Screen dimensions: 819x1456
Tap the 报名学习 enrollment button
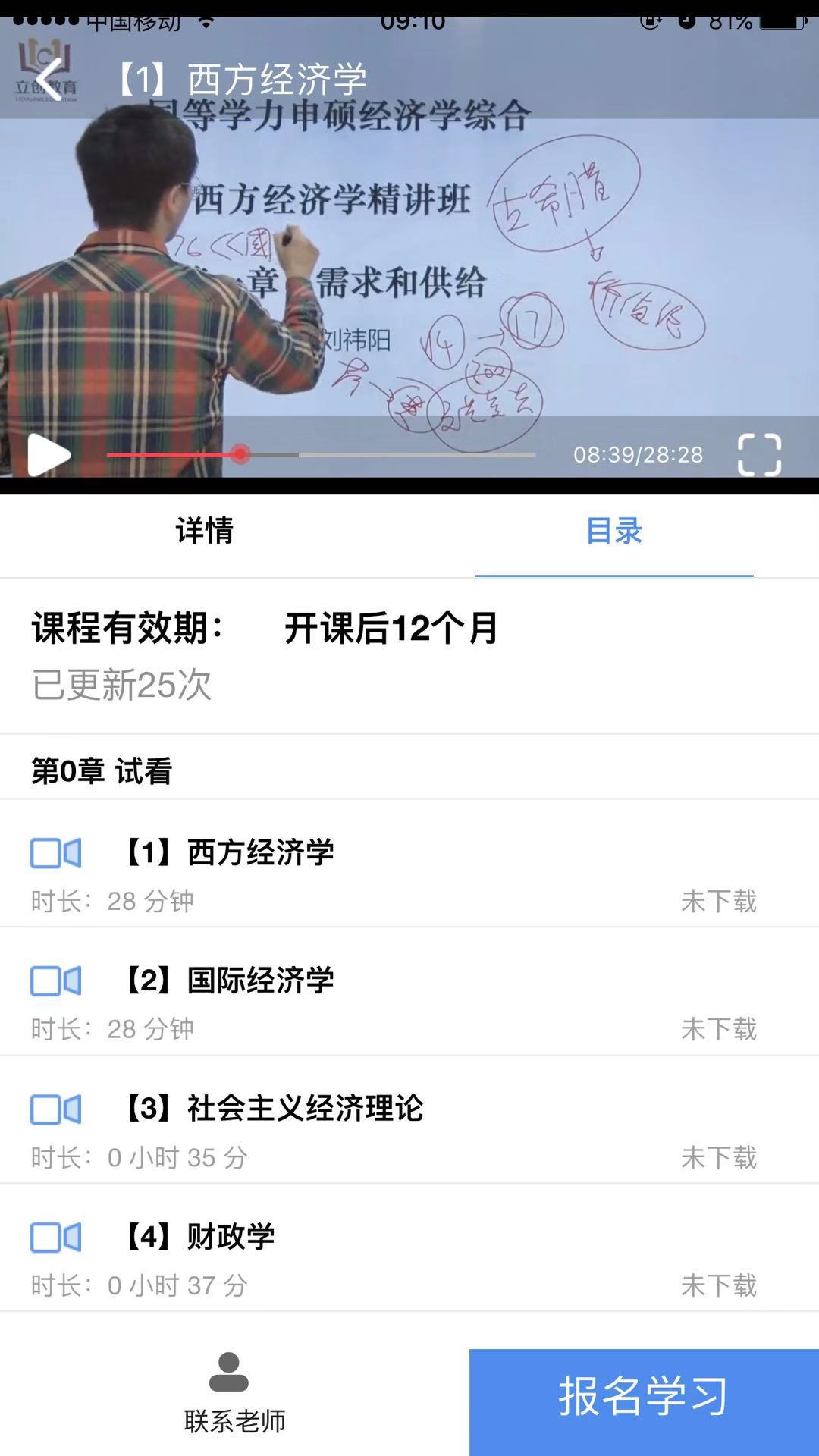tap(643, 1401)
